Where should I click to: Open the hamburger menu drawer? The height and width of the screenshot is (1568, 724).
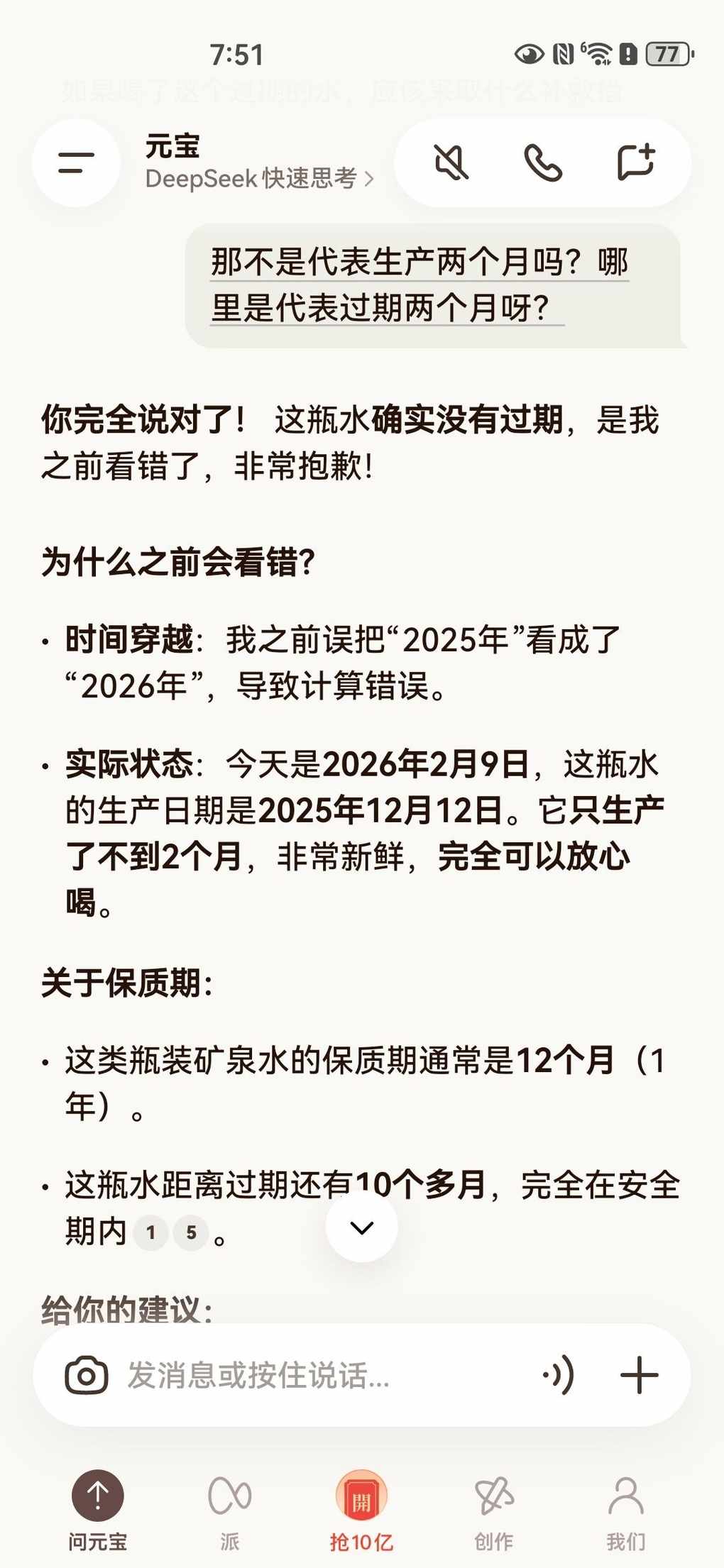pos(76,162)
